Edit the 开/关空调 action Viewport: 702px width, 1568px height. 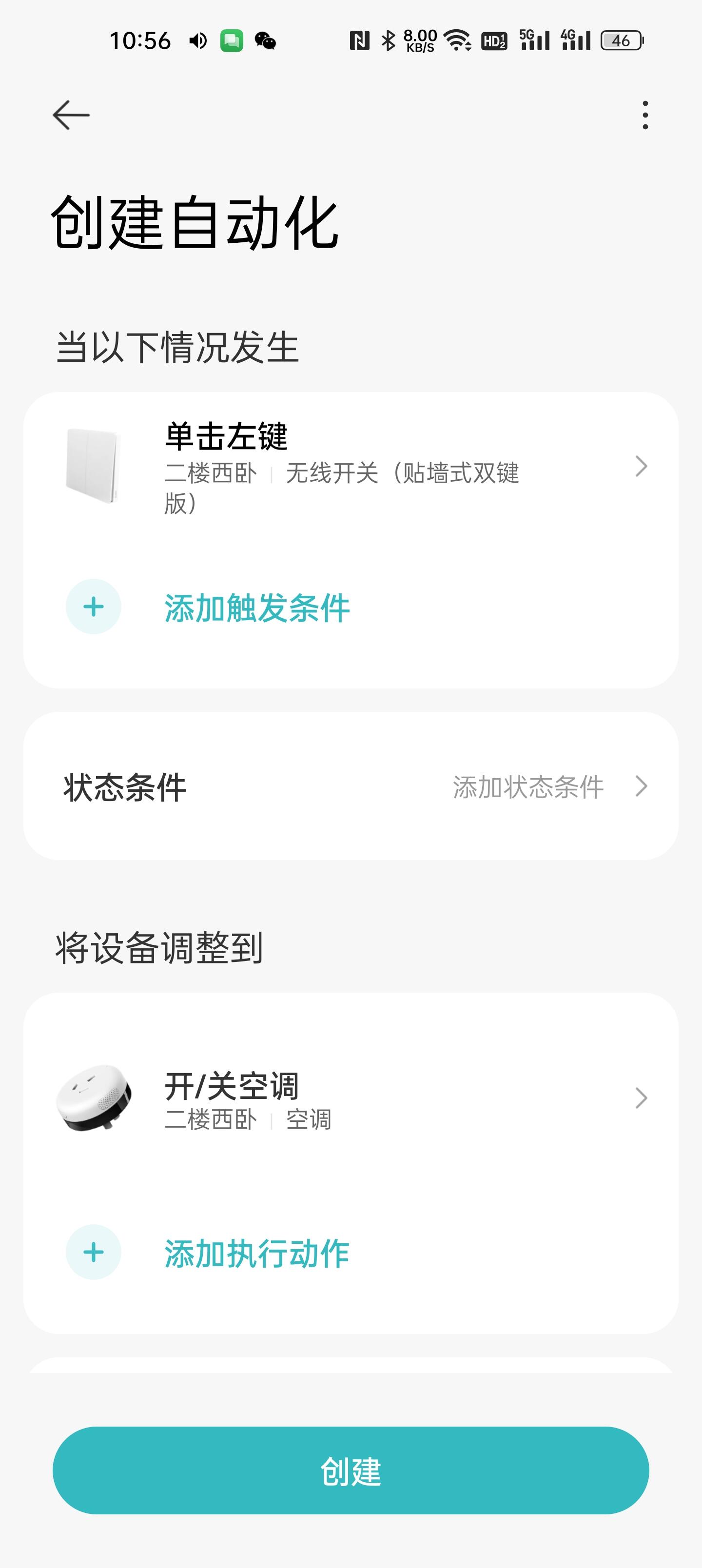tap(351, 1098)
